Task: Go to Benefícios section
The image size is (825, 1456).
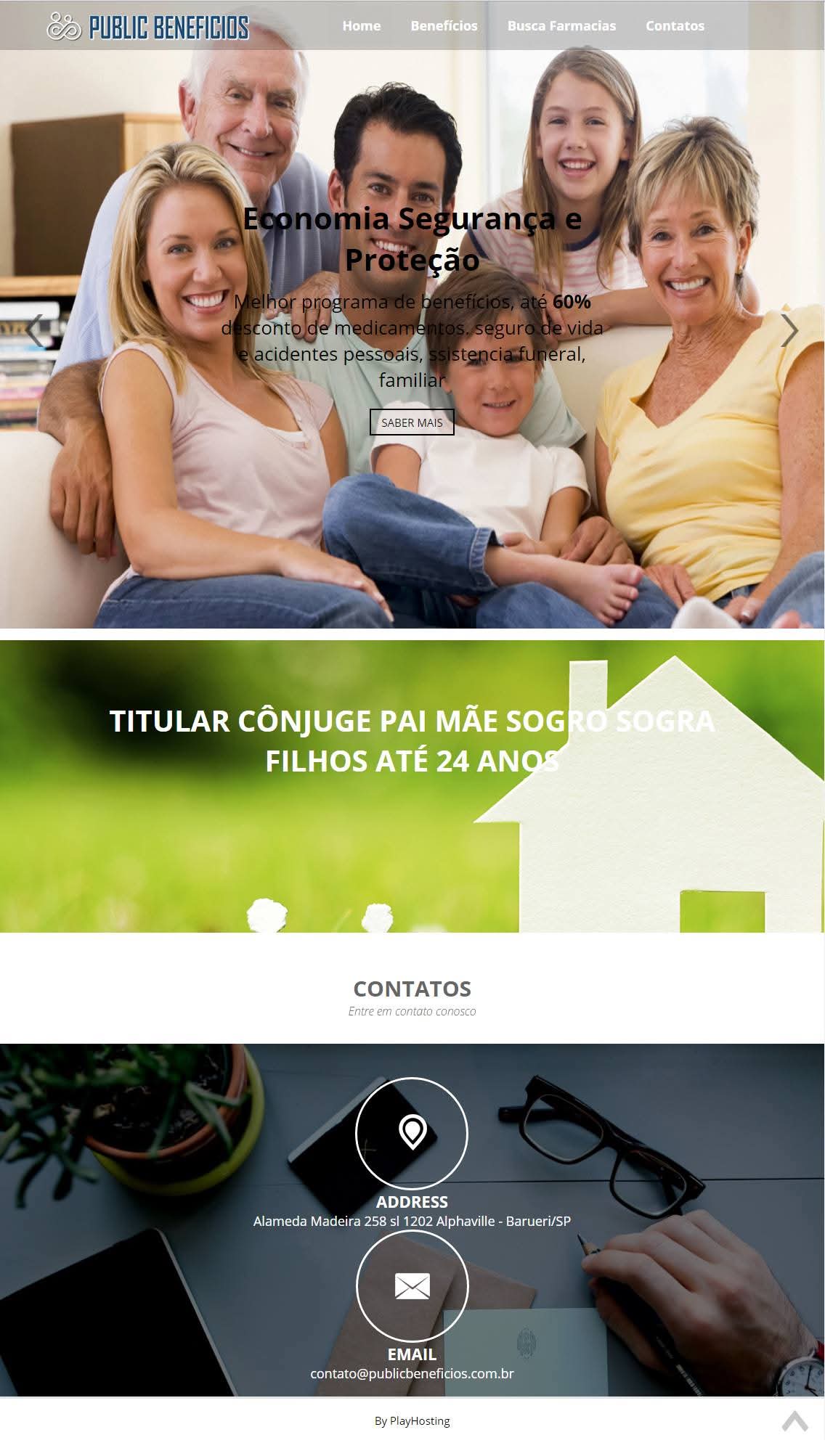Action: pos(444,25)
